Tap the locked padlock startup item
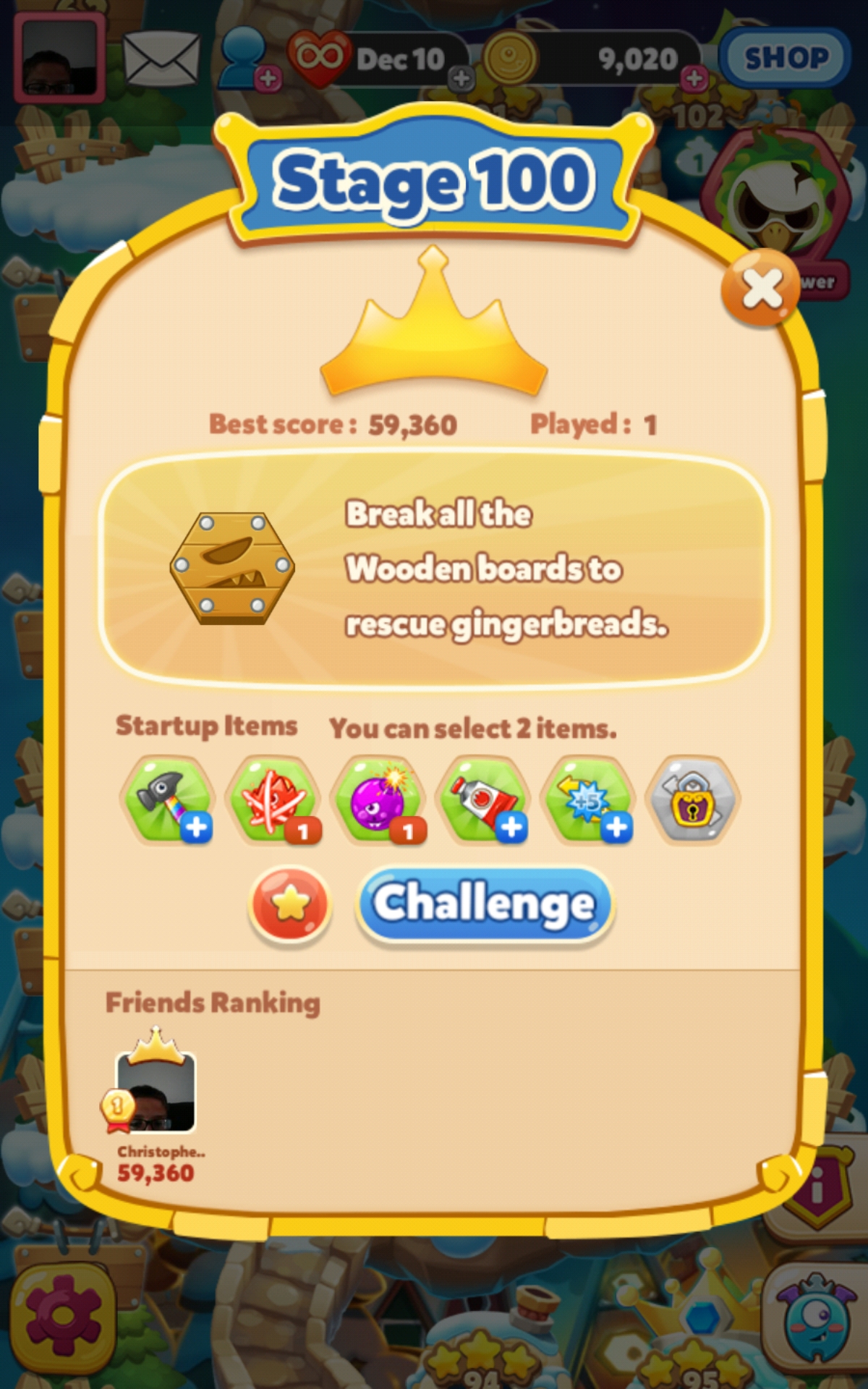 click(x=693, y=800)
